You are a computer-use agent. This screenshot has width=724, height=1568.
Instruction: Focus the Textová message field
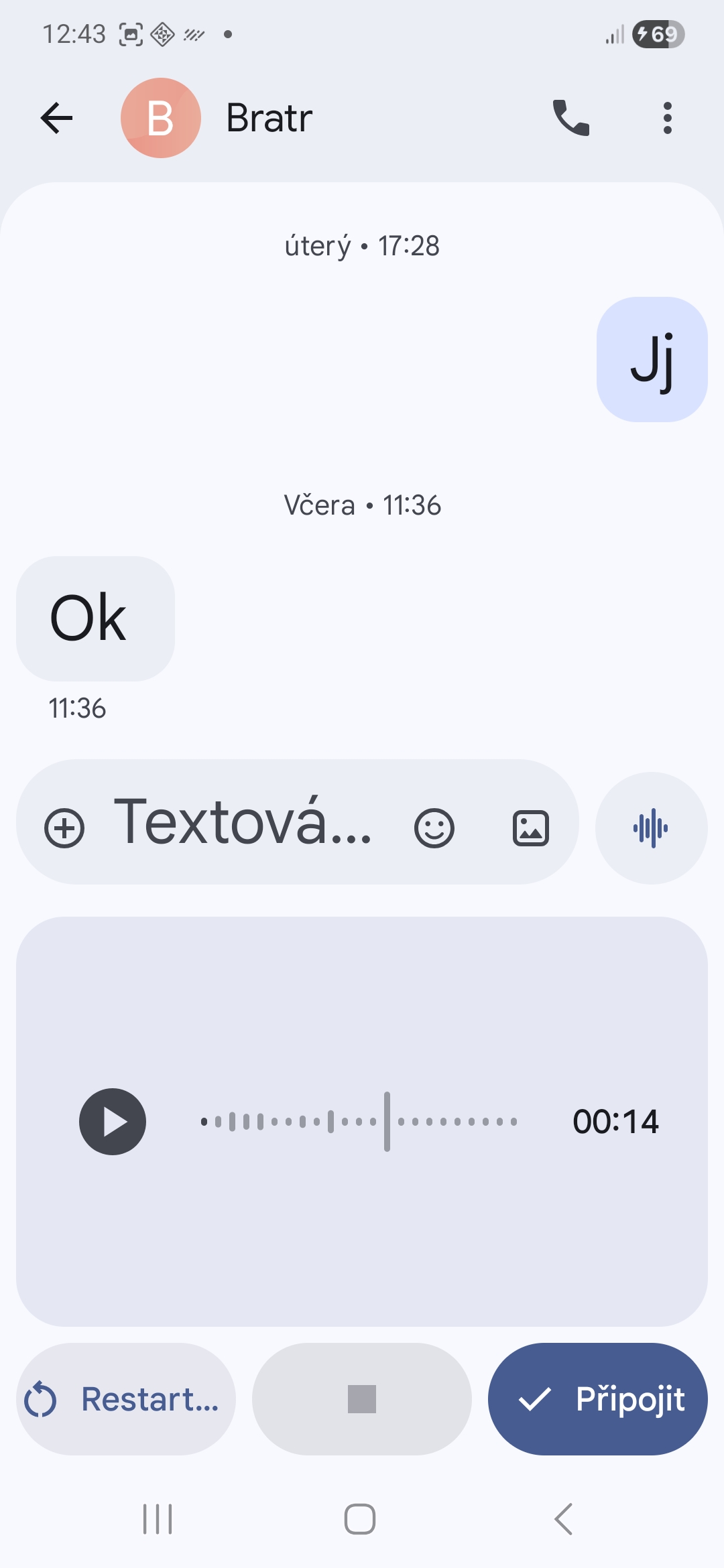click(243, 823)
